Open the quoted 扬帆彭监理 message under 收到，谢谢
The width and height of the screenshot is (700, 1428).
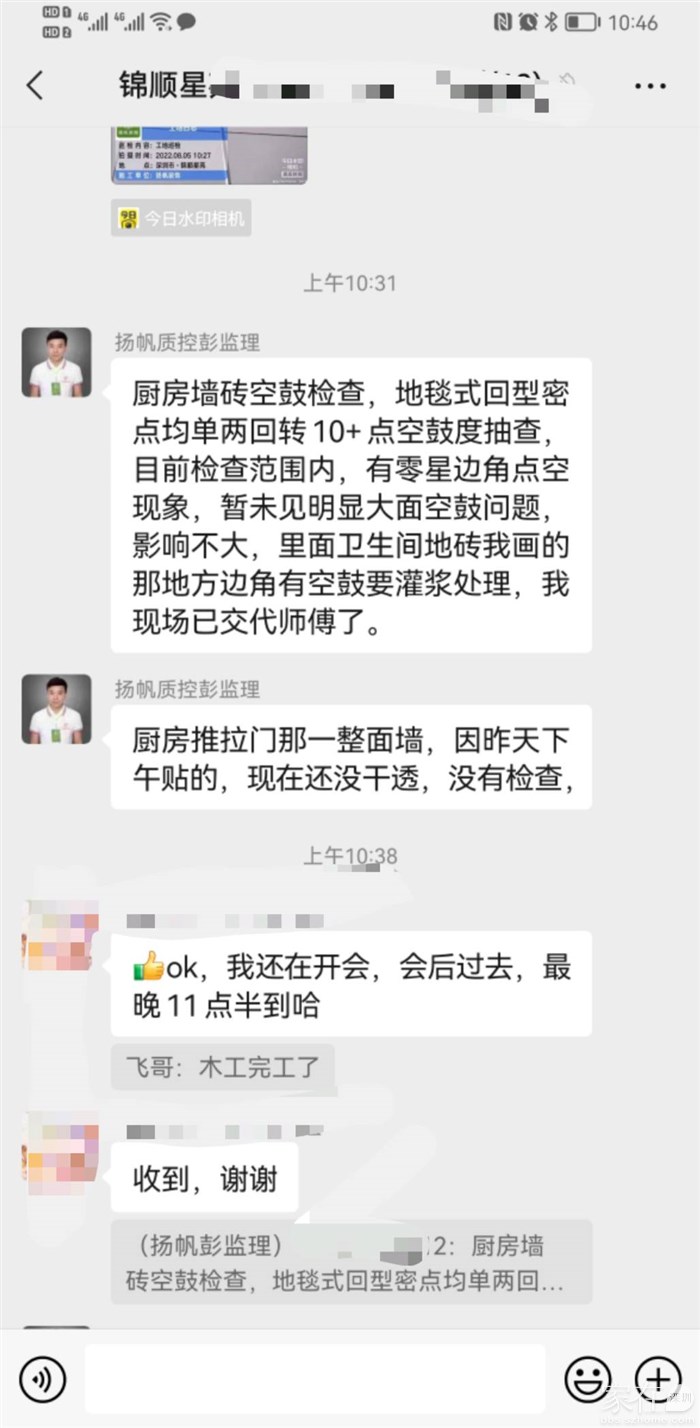pos(350,1262)
